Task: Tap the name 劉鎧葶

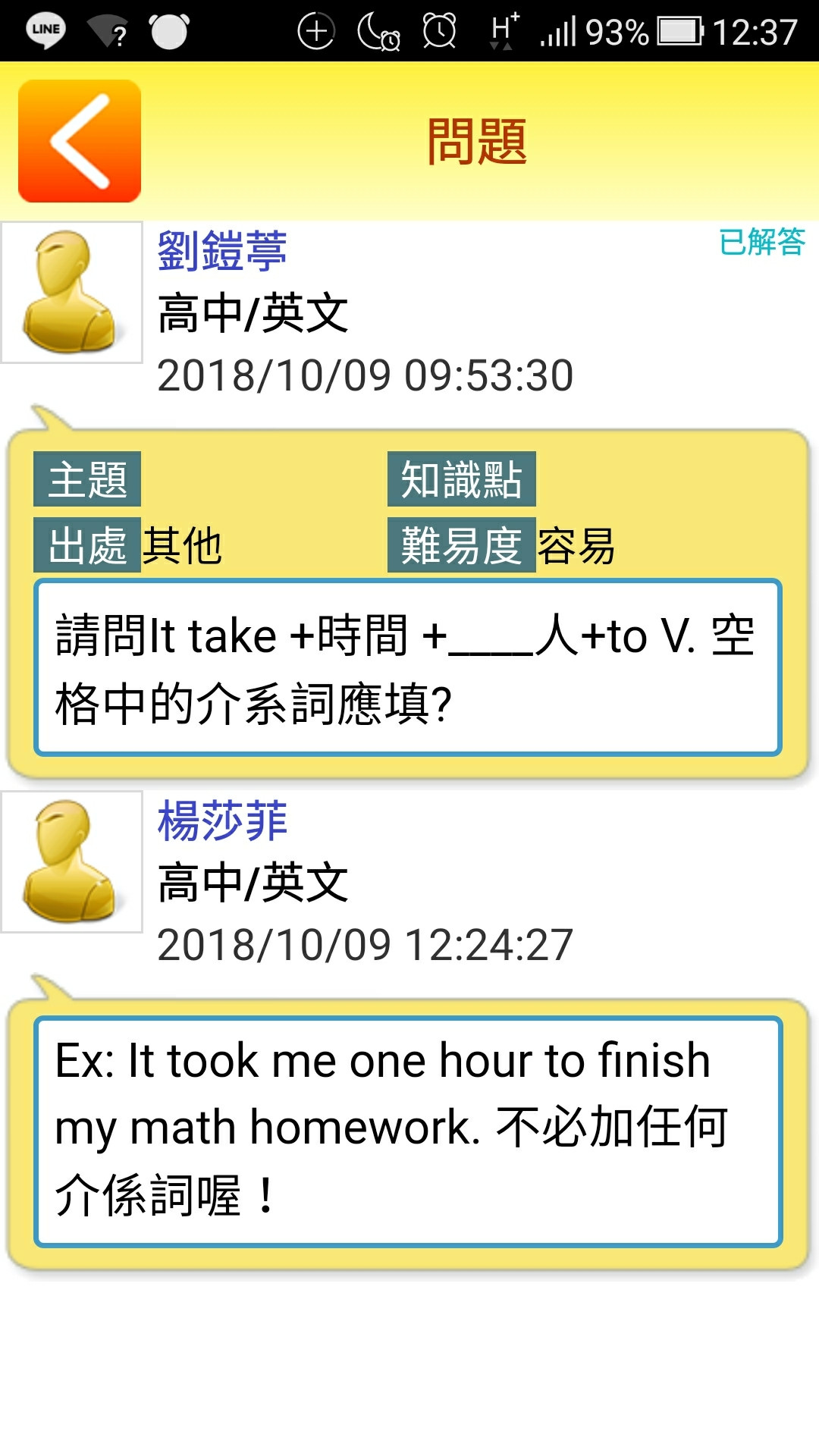Action: click(x=222, y=251)
